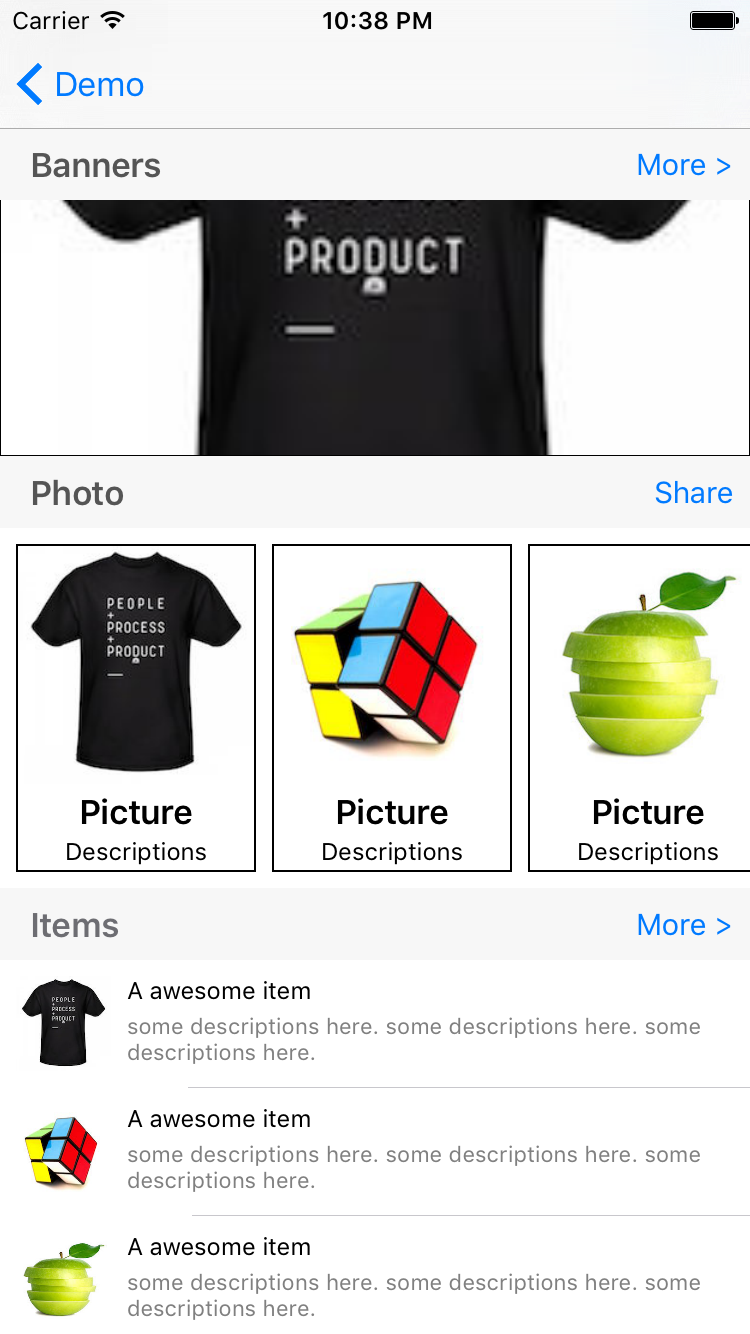Open the awesome item with Rubik's cube
The height and width of the screenshot is (1334, 750).
tap(375, 1150)
